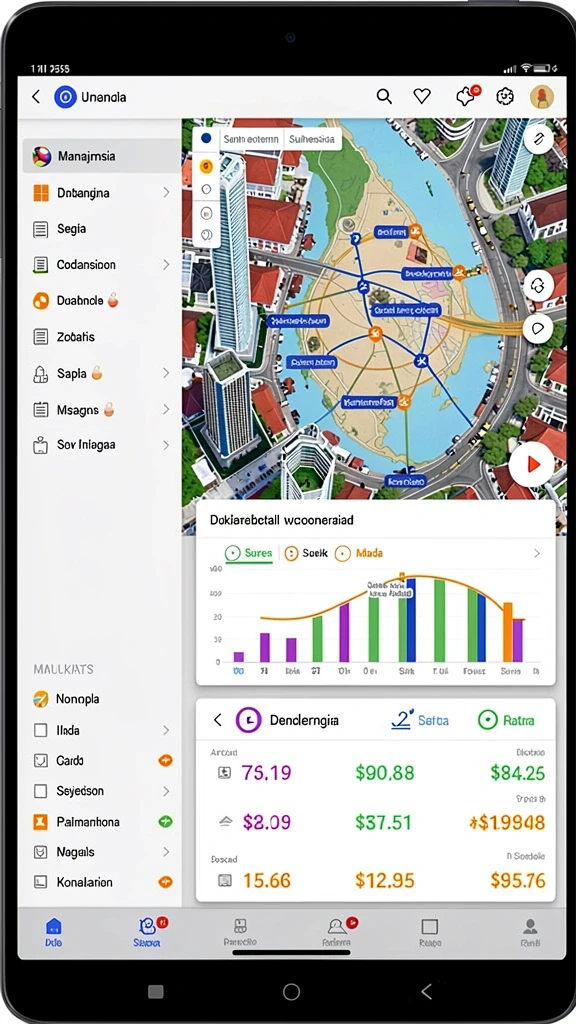Tick the Ilada checkbox
The image size is (576, 1024).
click(40, 730)
